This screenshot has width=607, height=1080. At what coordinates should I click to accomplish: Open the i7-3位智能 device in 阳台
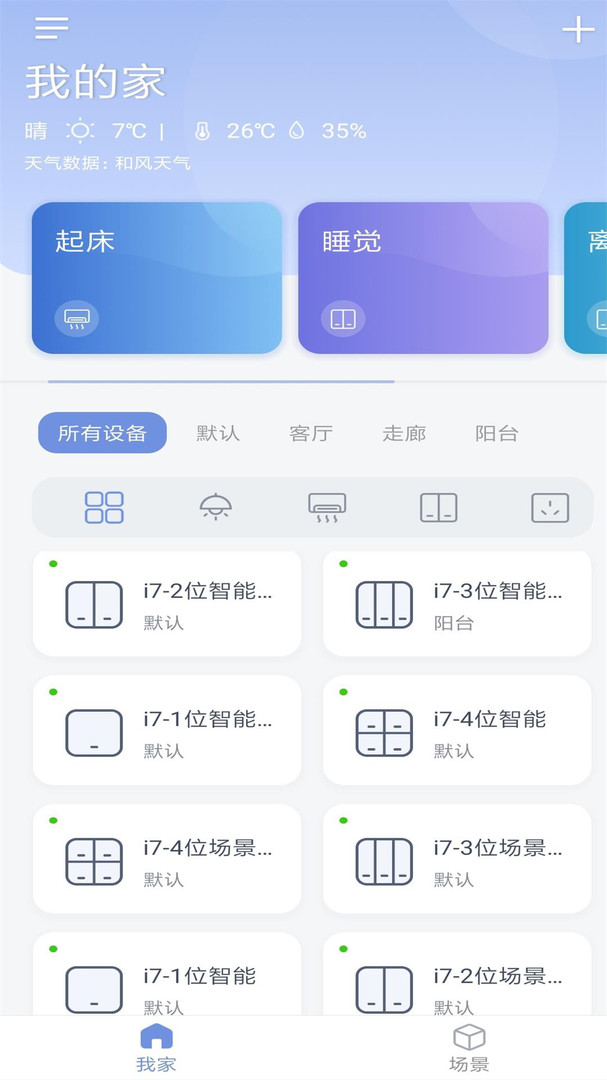point(457,604)
